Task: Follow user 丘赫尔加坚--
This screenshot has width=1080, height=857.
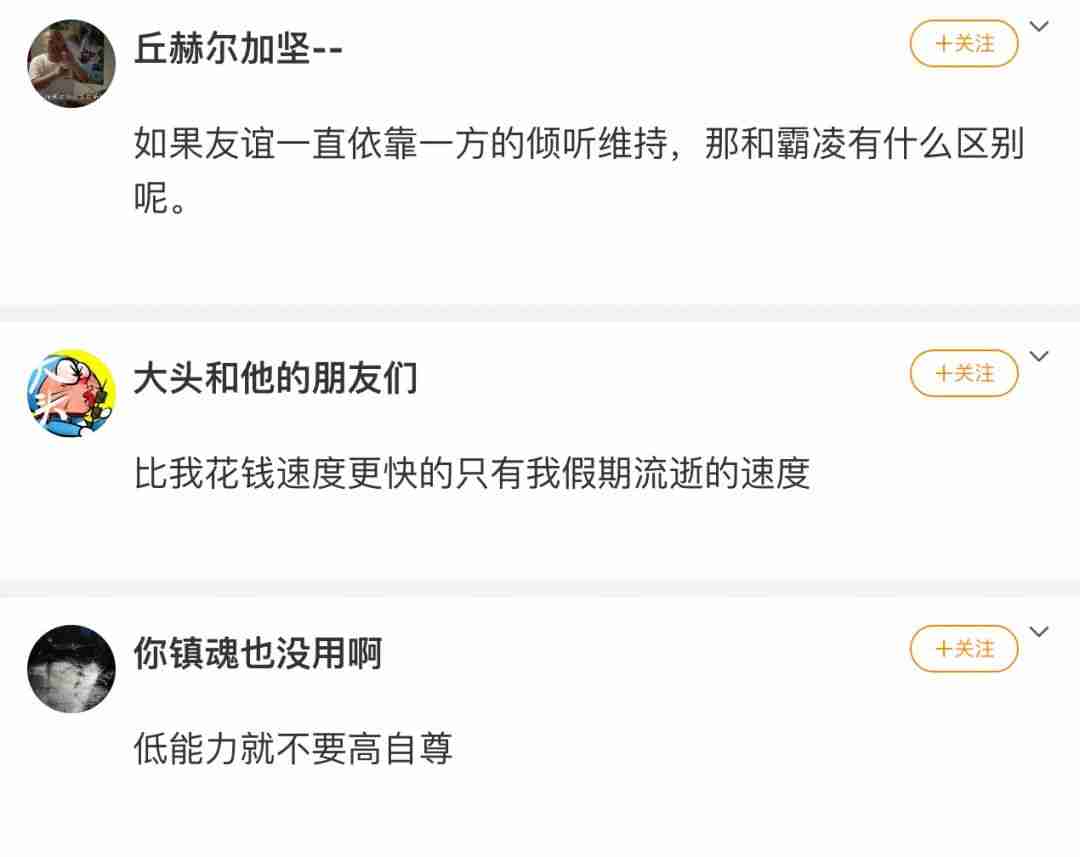Action: [x=963, y=44]
